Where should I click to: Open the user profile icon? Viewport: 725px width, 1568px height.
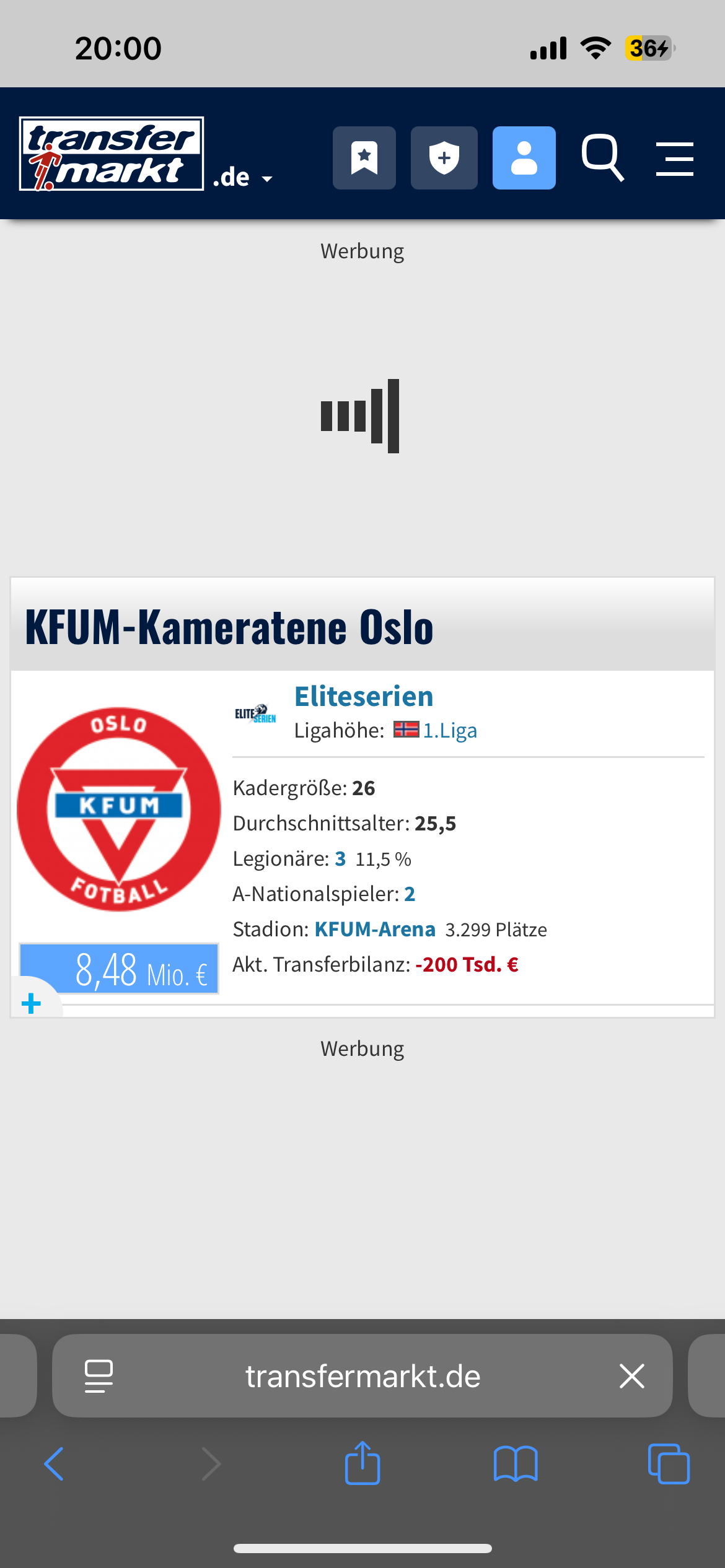point(524,158)
